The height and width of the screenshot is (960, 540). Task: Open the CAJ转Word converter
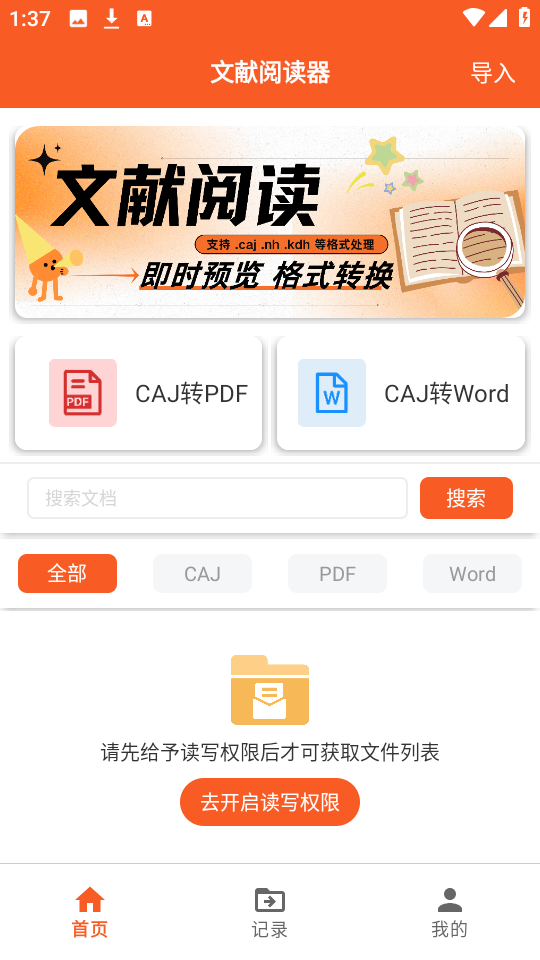point(401,393)
